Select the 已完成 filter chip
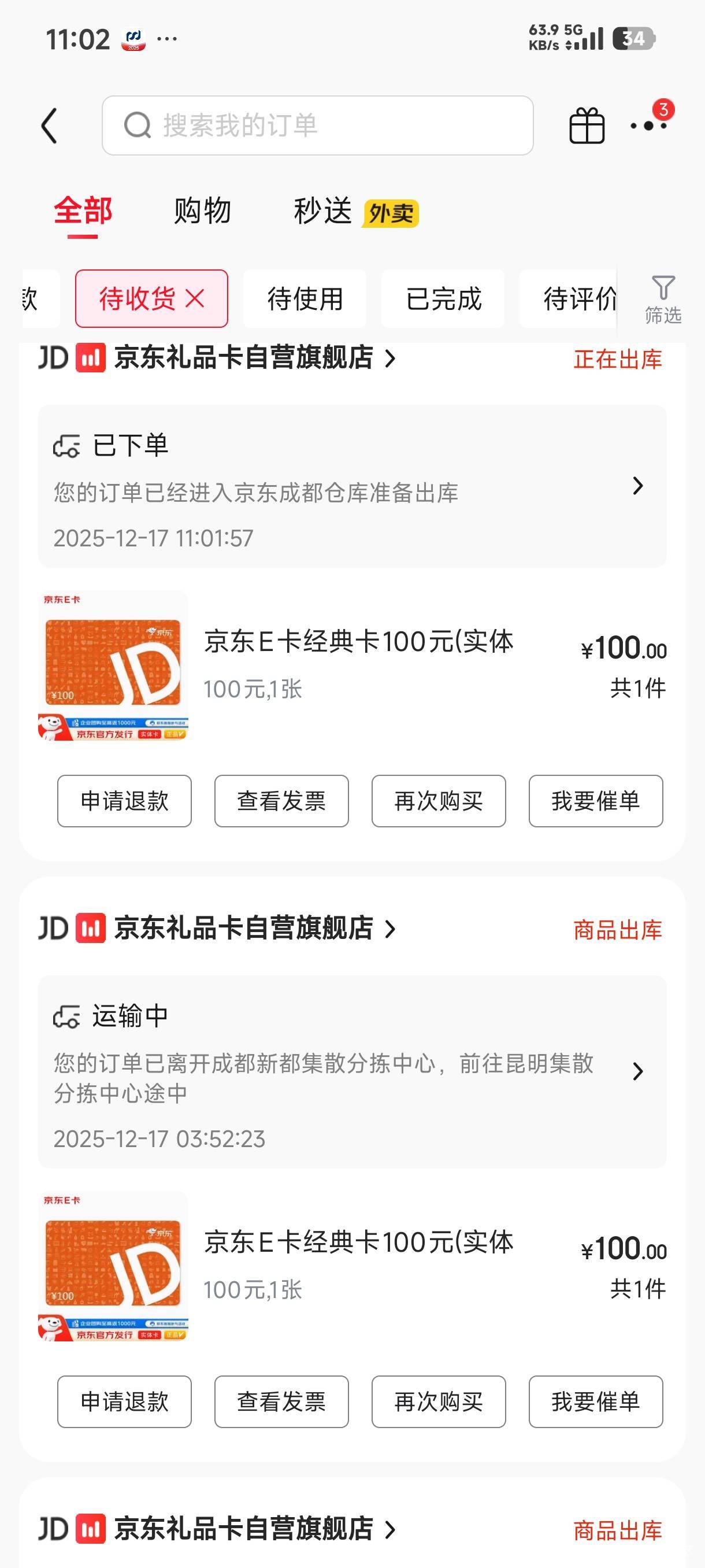This screenshot has height=1568, width=705. pos(443,299)
